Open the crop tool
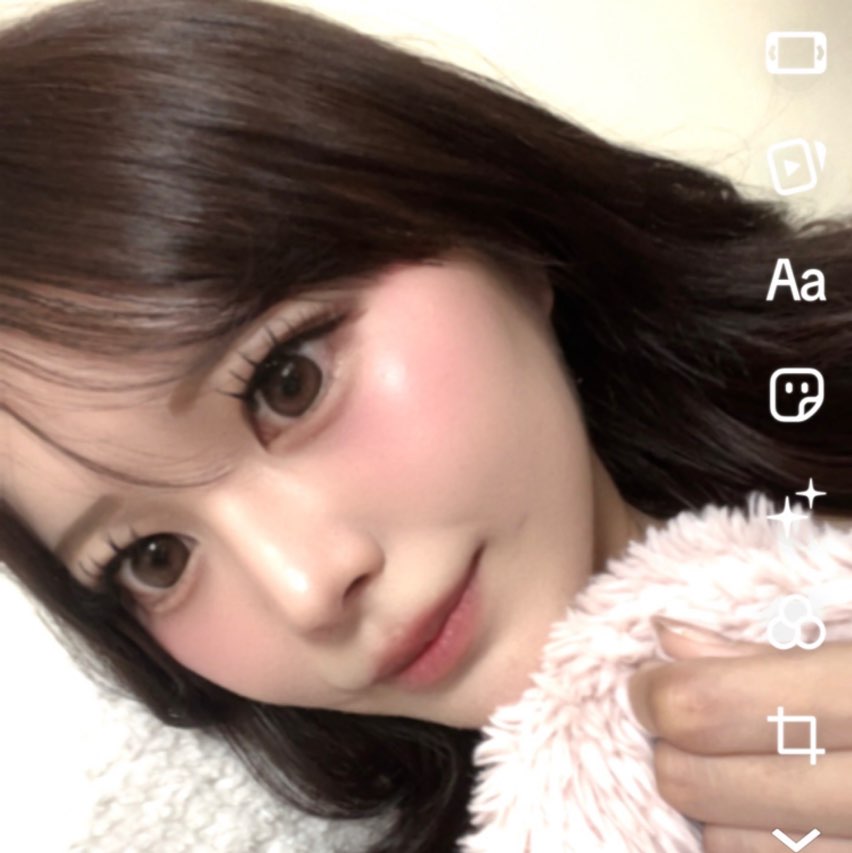Viewport: 852px width, 853px height. click(x=796, y=735)
